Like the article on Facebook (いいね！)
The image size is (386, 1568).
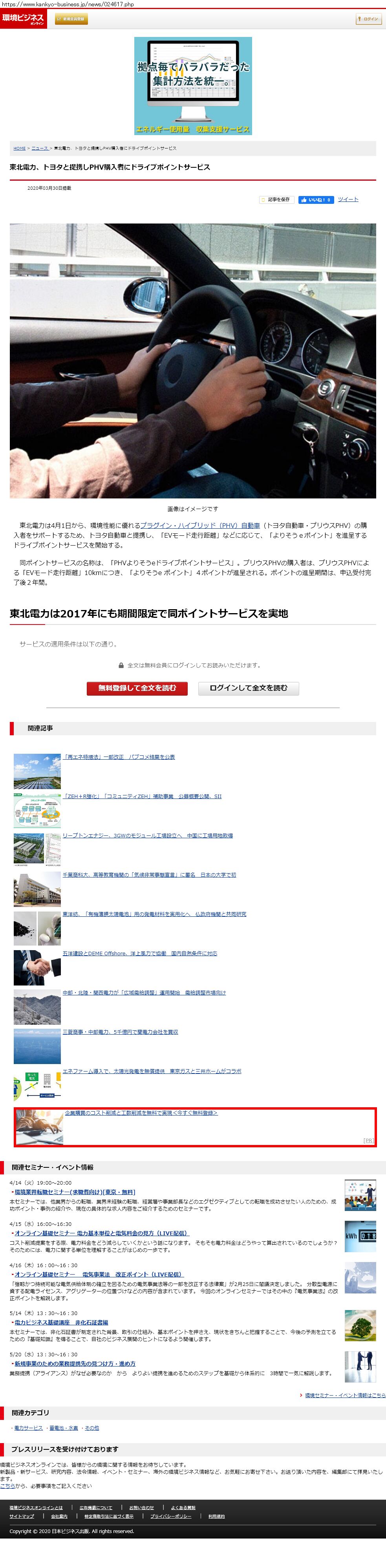(315, 200)
